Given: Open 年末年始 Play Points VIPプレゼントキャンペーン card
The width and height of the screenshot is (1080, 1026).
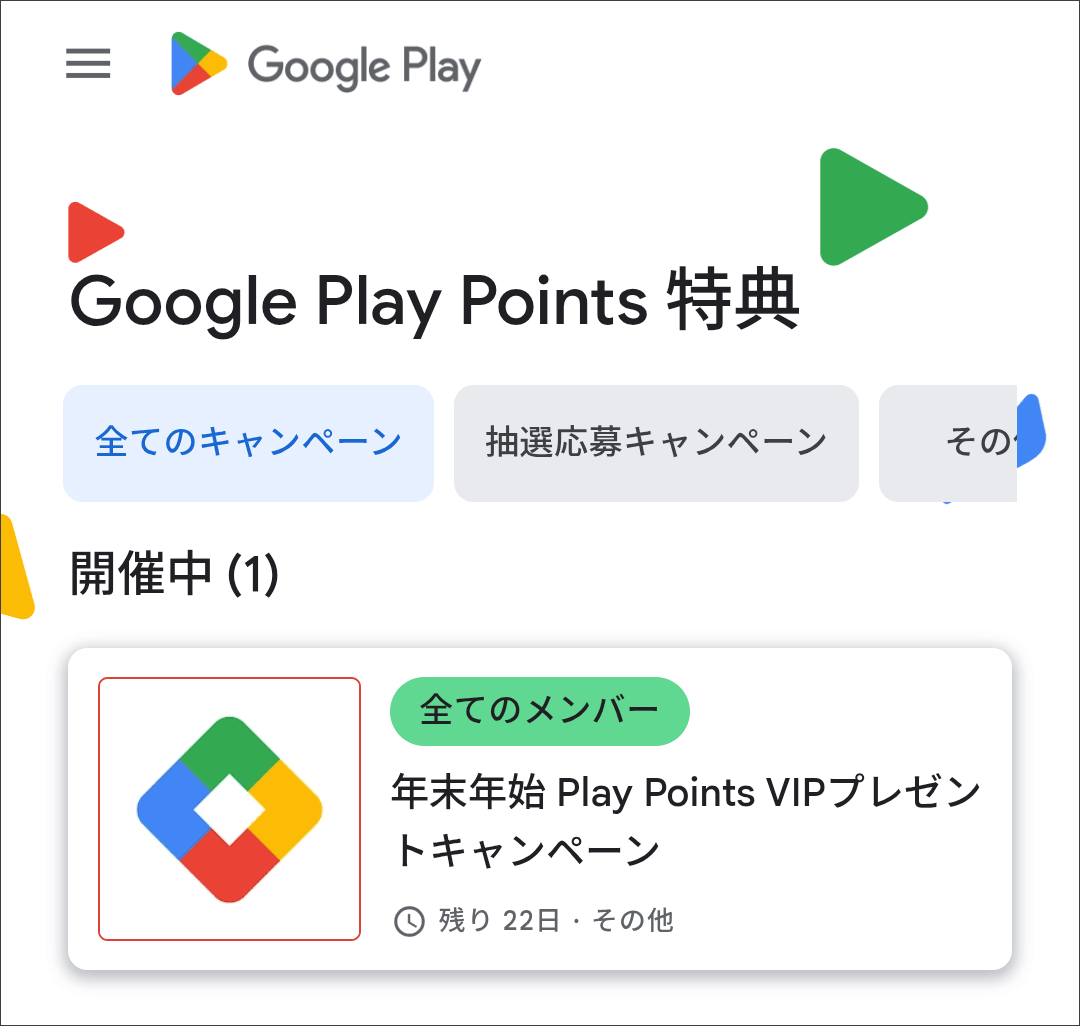Looking at the screenshot, I should coord(540,808).
